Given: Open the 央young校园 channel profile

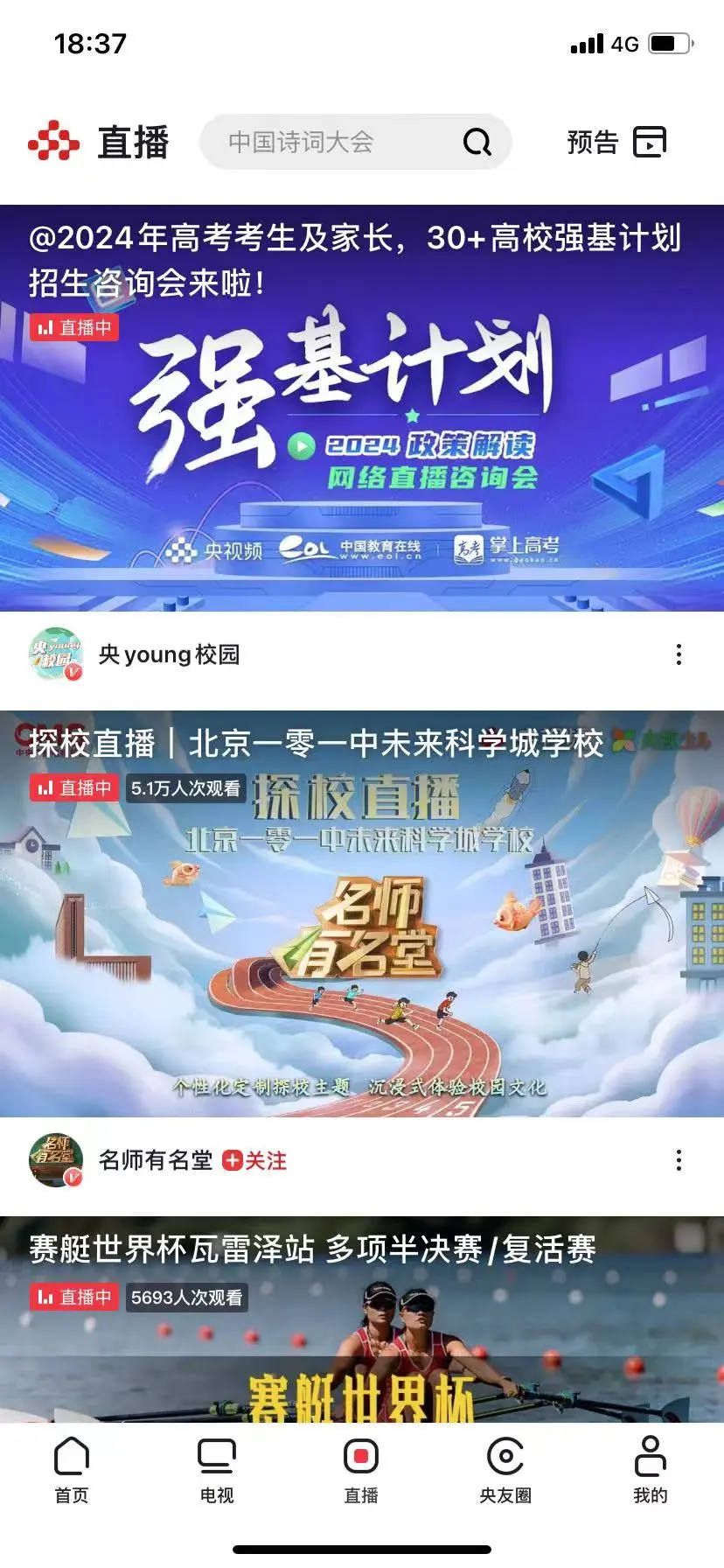Looking at the screenshot, I should (169, 654).
